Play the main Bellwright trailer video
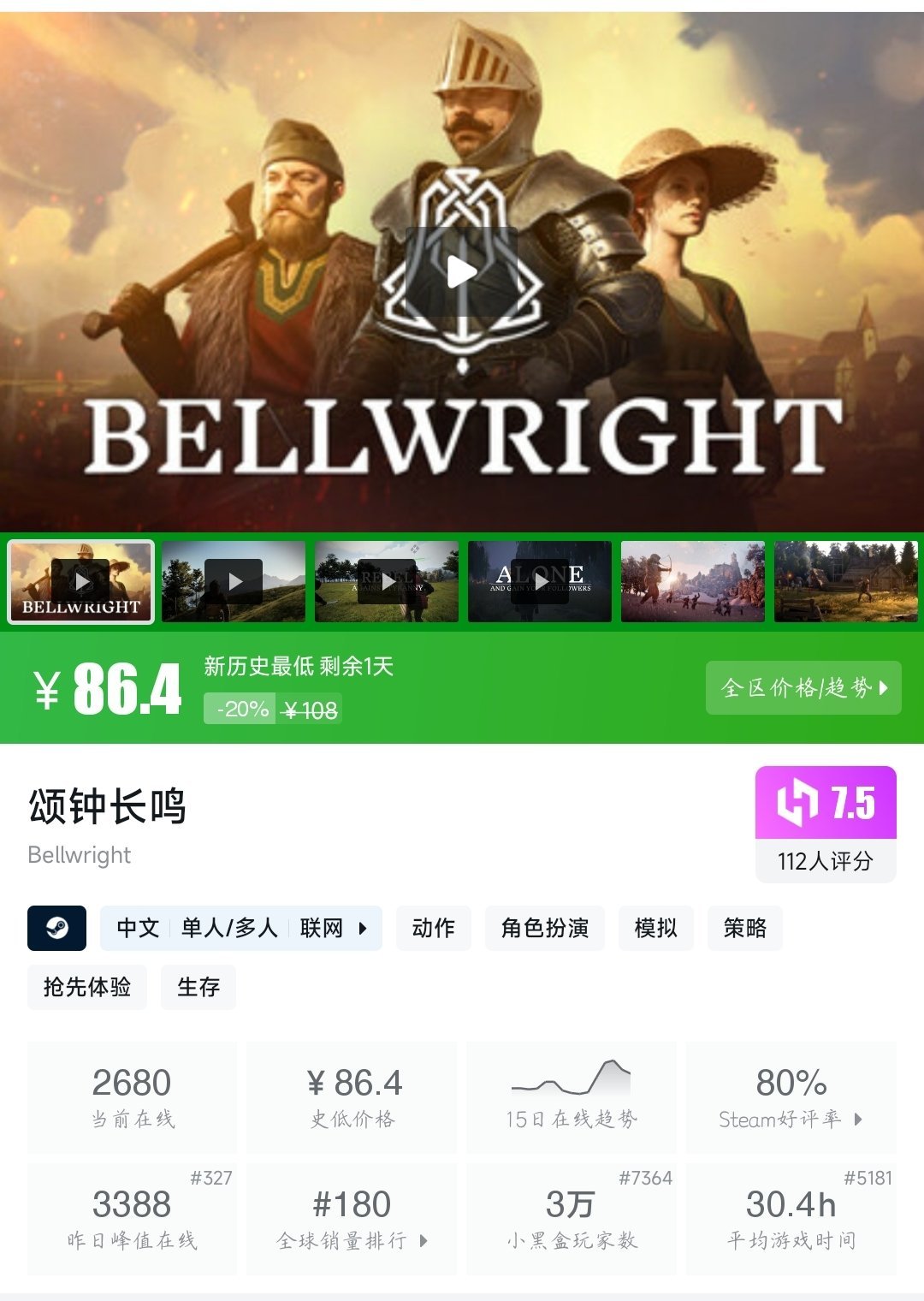 [462, 272]
